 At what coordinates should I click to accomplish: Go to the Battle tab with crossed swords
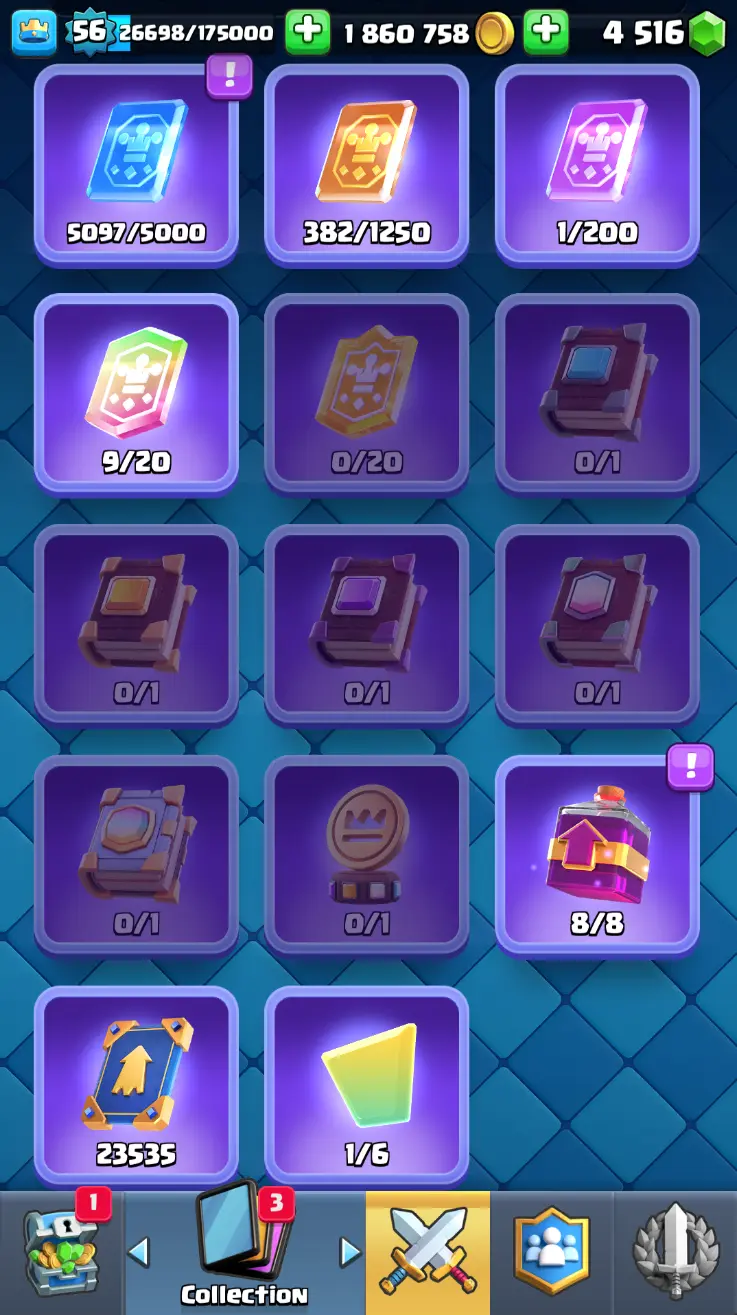pos(428,1253)
